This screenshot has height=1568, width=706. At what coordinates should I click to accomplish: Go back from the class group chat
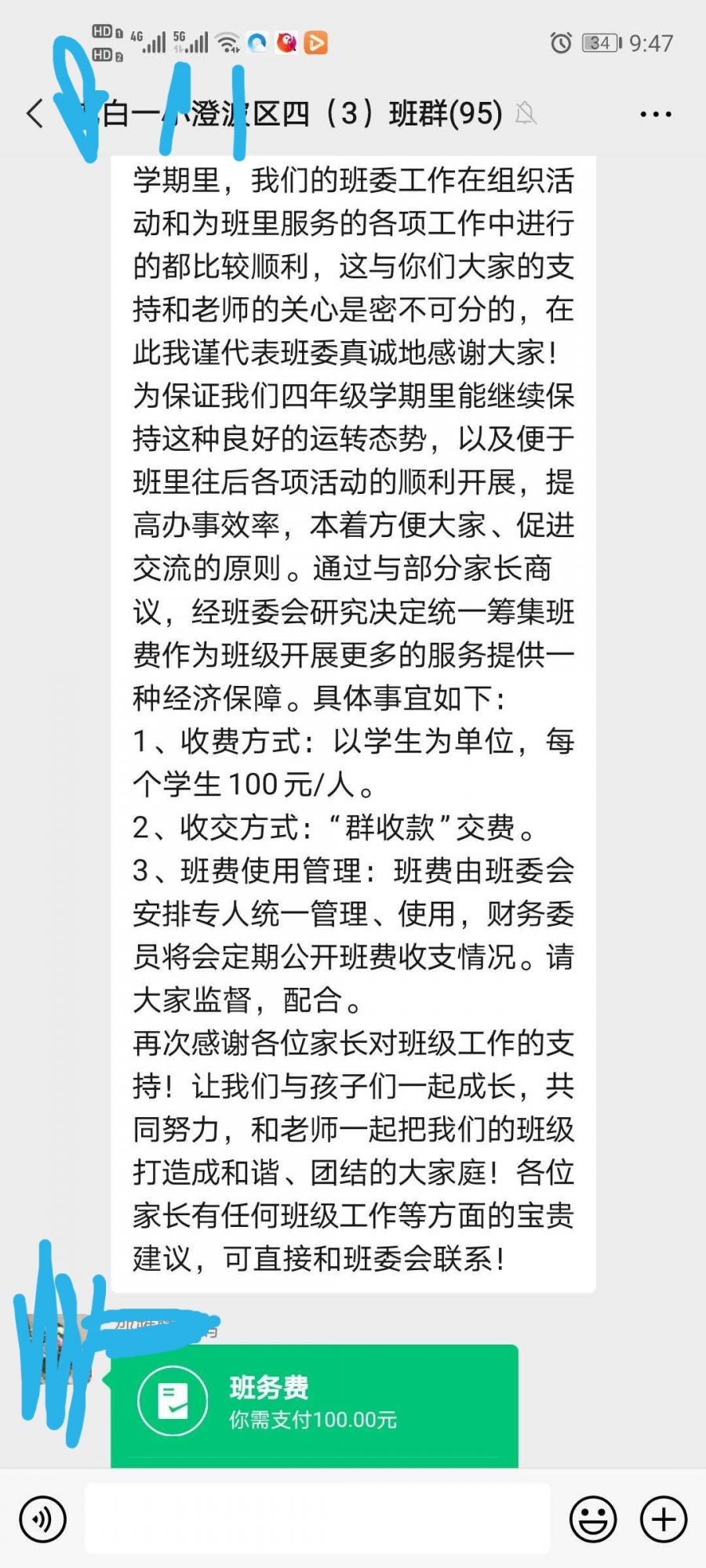point(35,114)
